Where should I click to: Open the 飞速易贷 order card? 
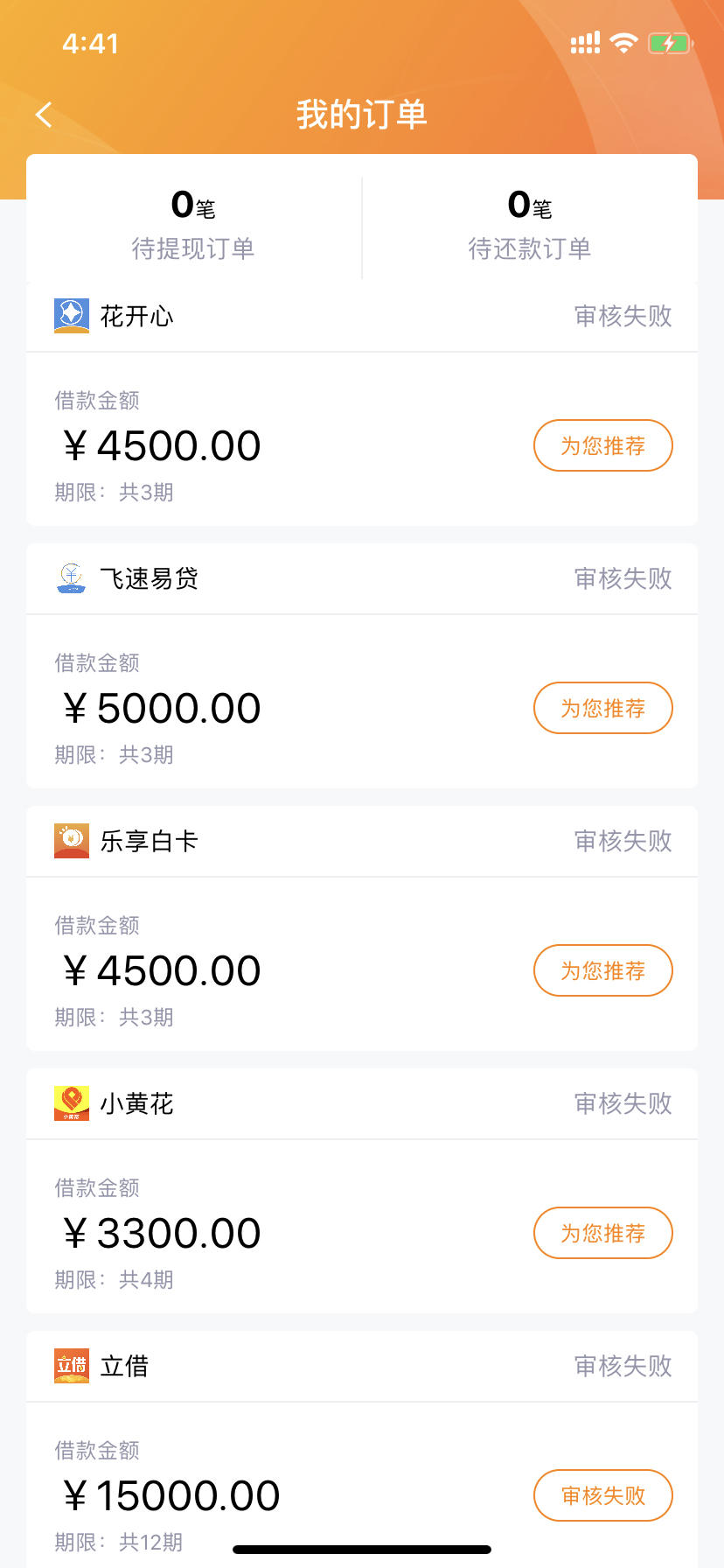pyautogui.click(x=362, y=666)
